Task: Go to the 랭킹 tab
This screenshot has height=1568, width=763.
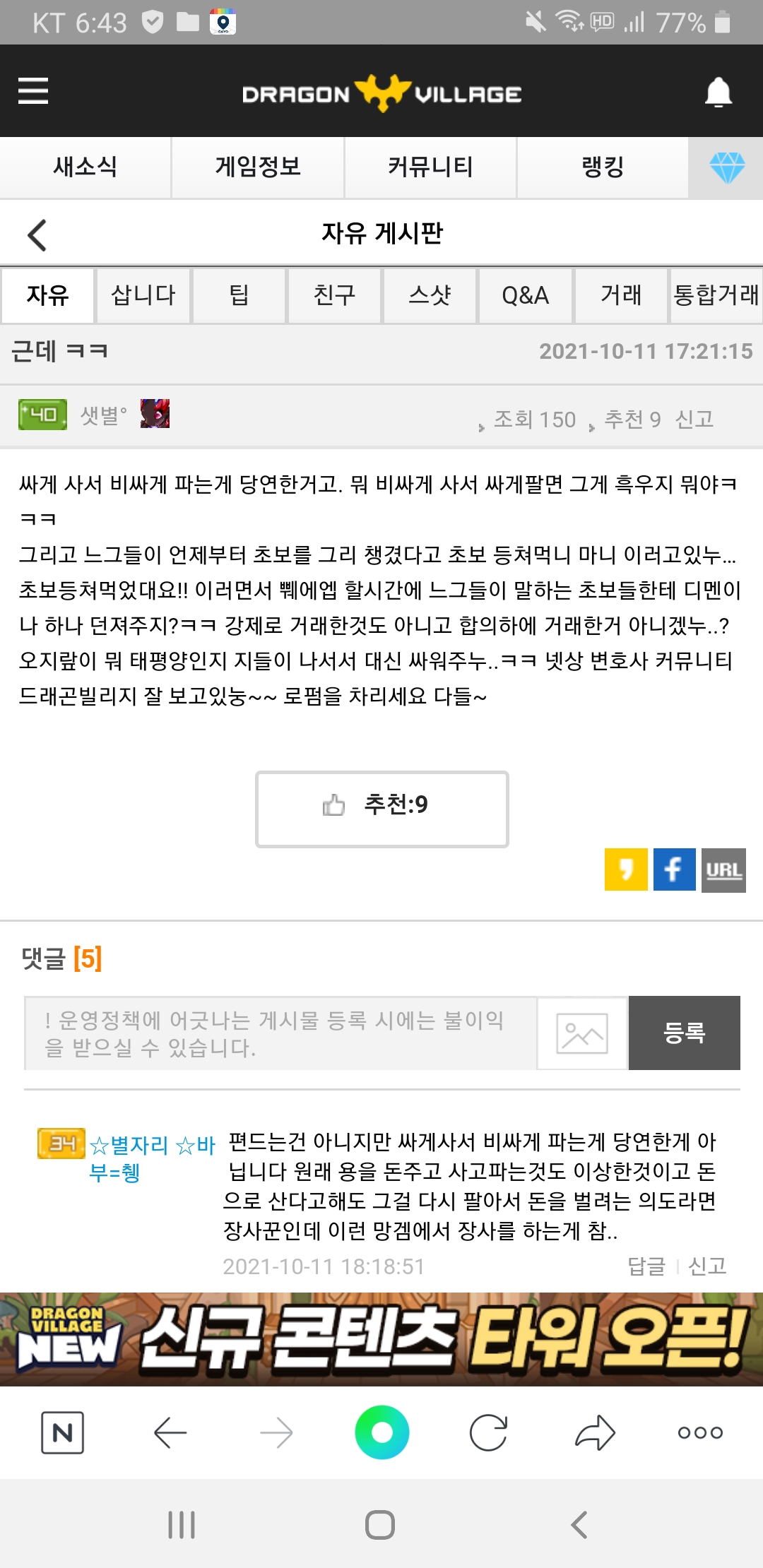Action: [x=603, y=167]
